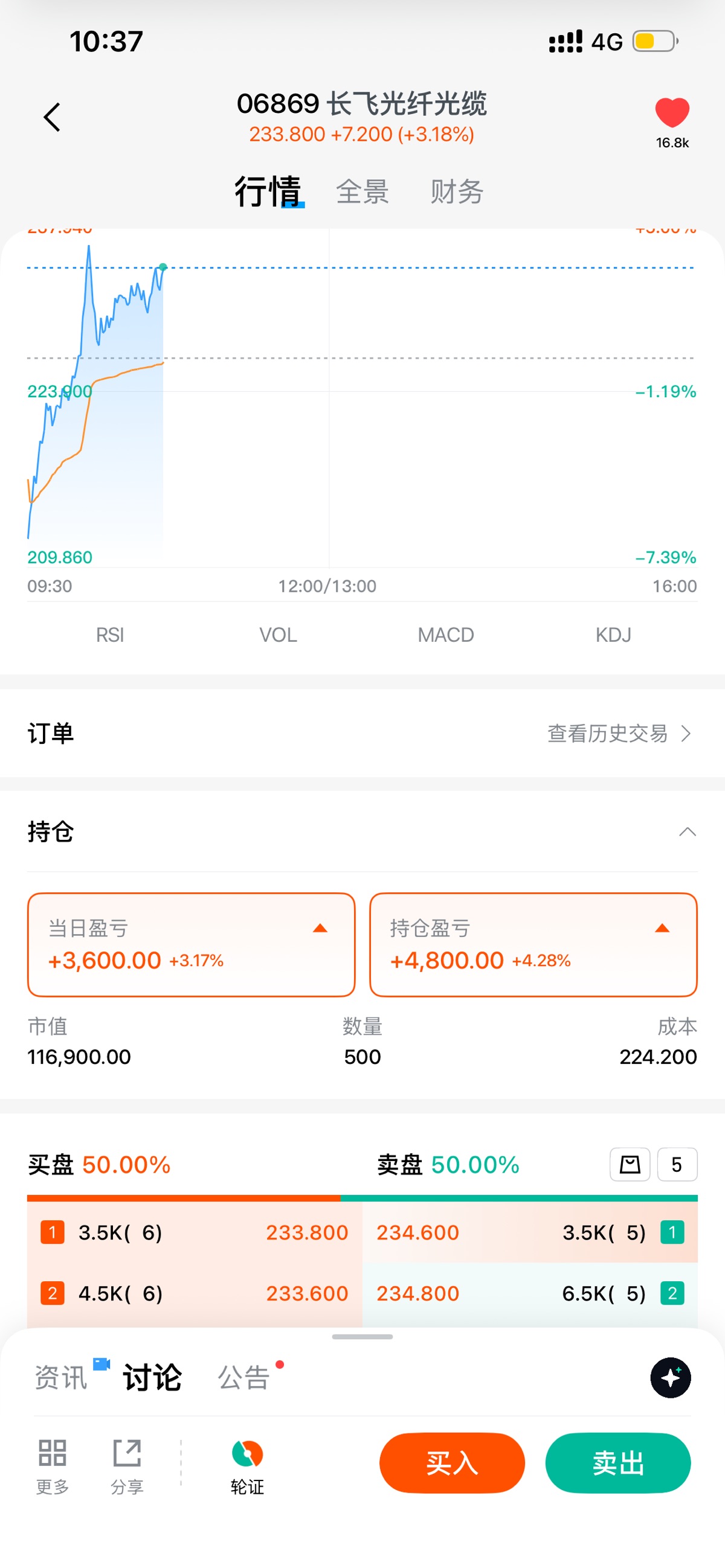Switch to the 公告 tab

(x=243, y=1377)
